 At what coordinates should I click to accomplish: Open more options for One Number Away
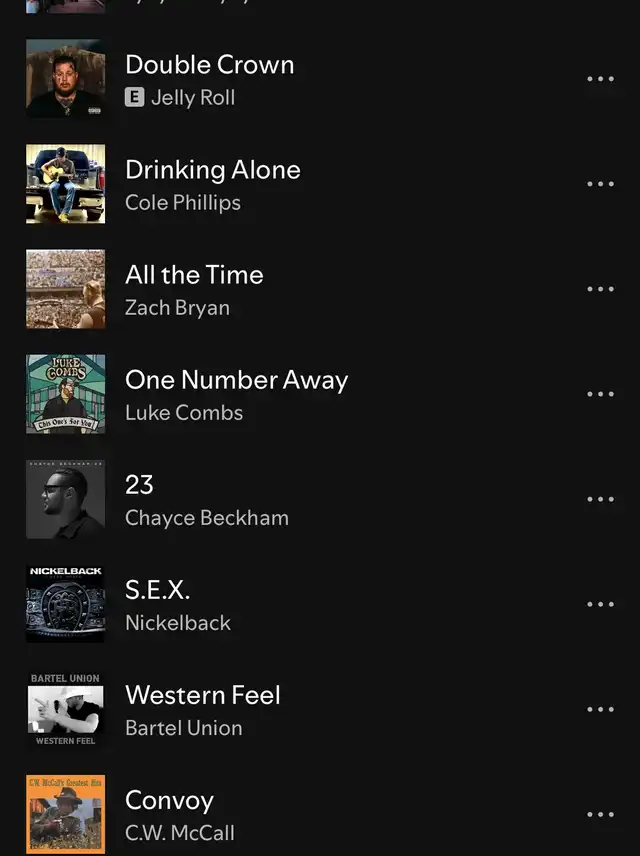coord(600,394)
